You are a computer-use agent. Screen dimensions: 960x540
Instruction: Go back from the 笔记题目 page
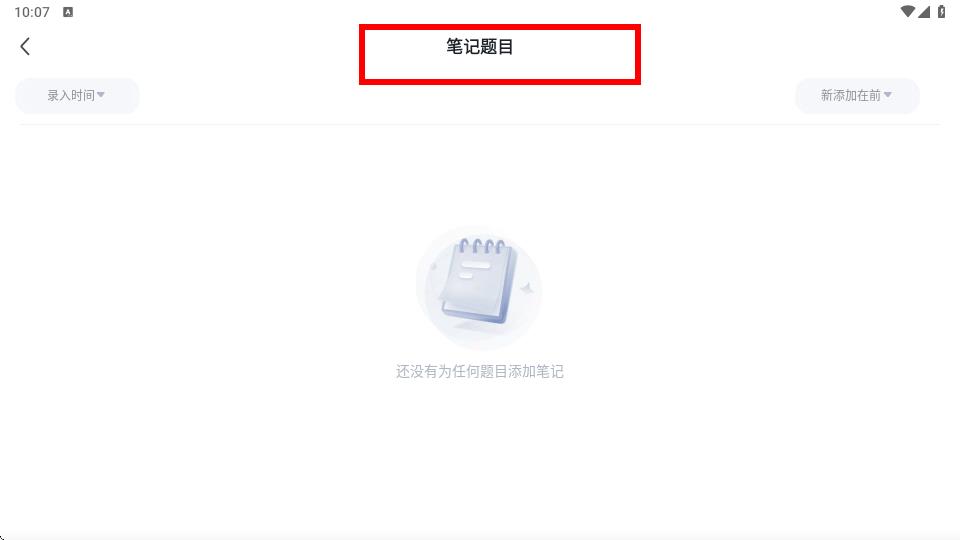tap(25, 46)
